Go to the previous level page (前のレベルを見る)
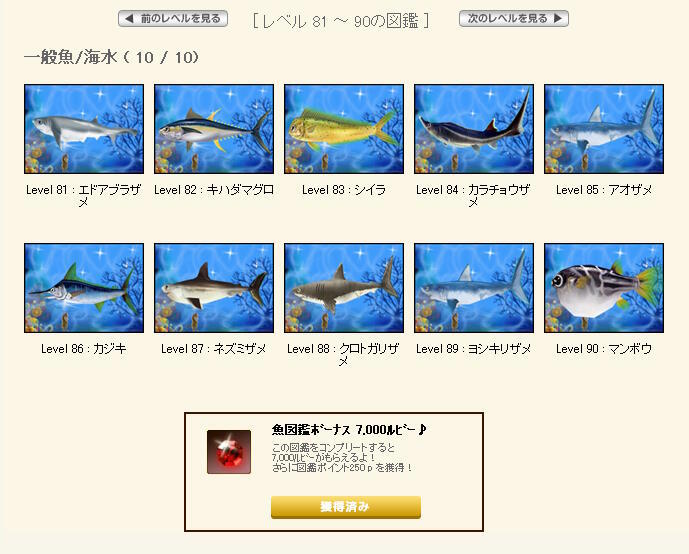 (x=173, y=19)
